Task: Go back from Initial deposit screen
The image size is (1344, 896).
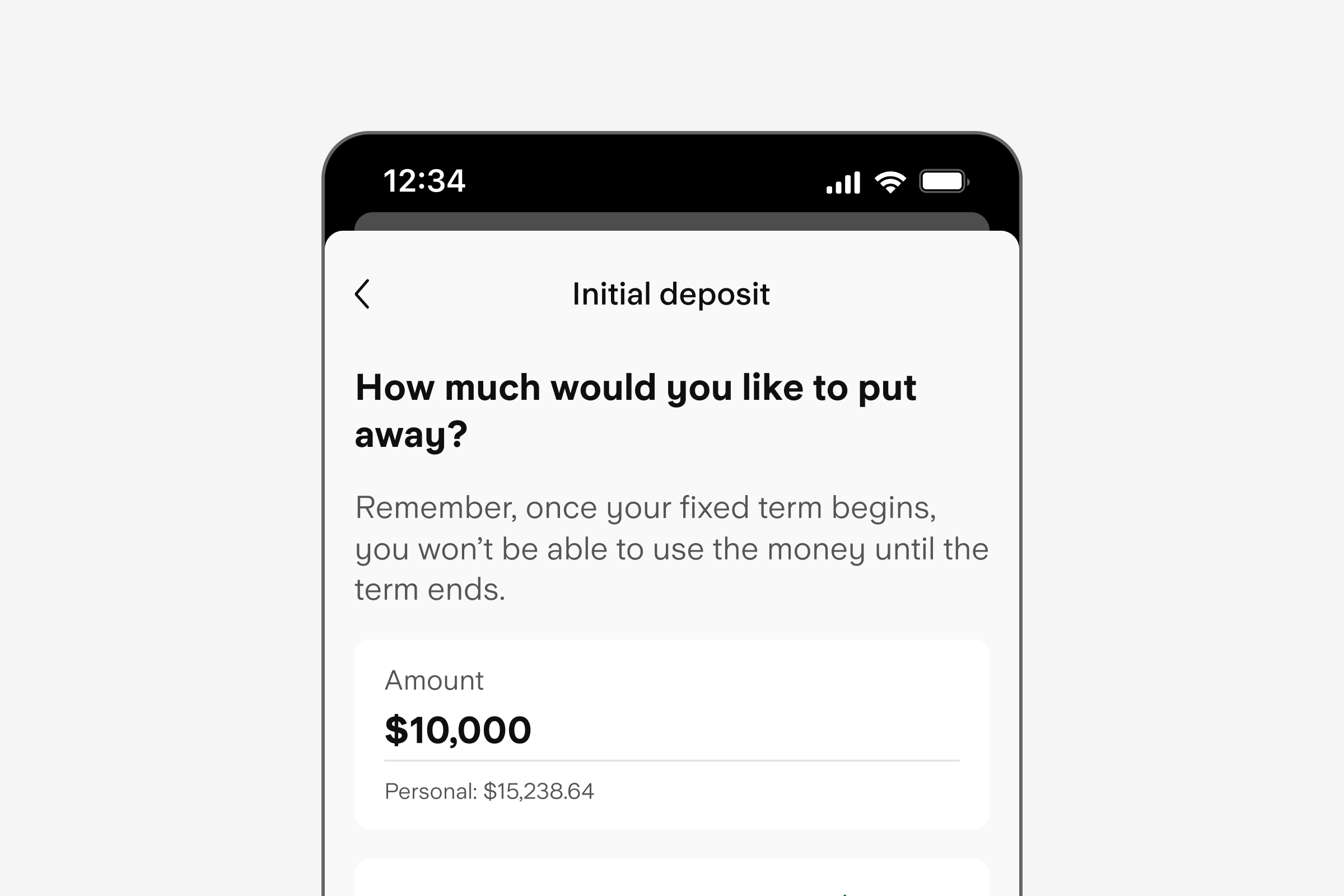Action: 362,295
